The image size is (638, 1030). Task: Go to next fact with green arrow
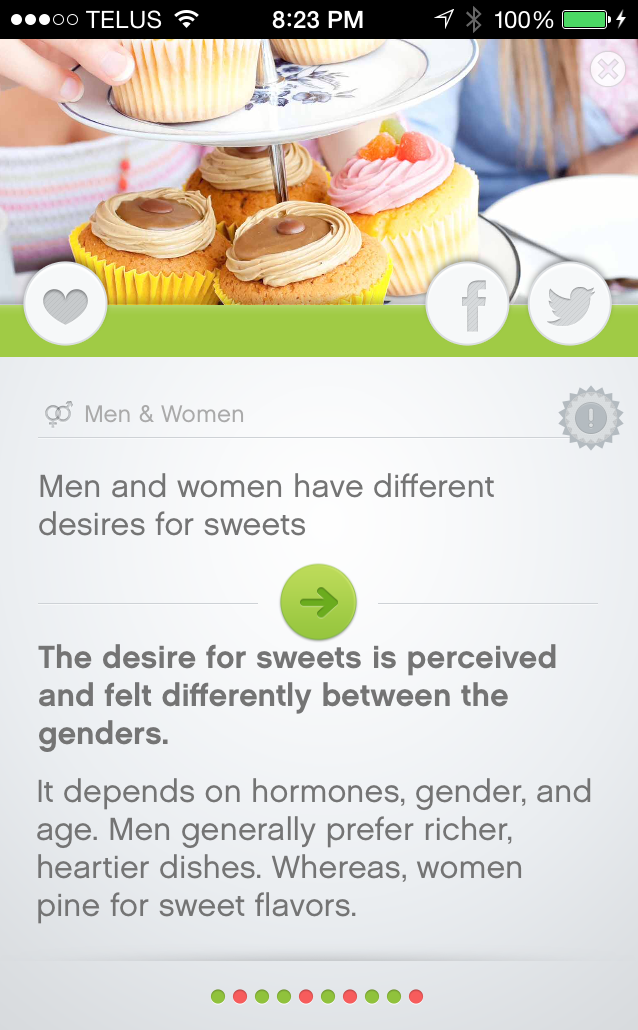pos(318,602)
